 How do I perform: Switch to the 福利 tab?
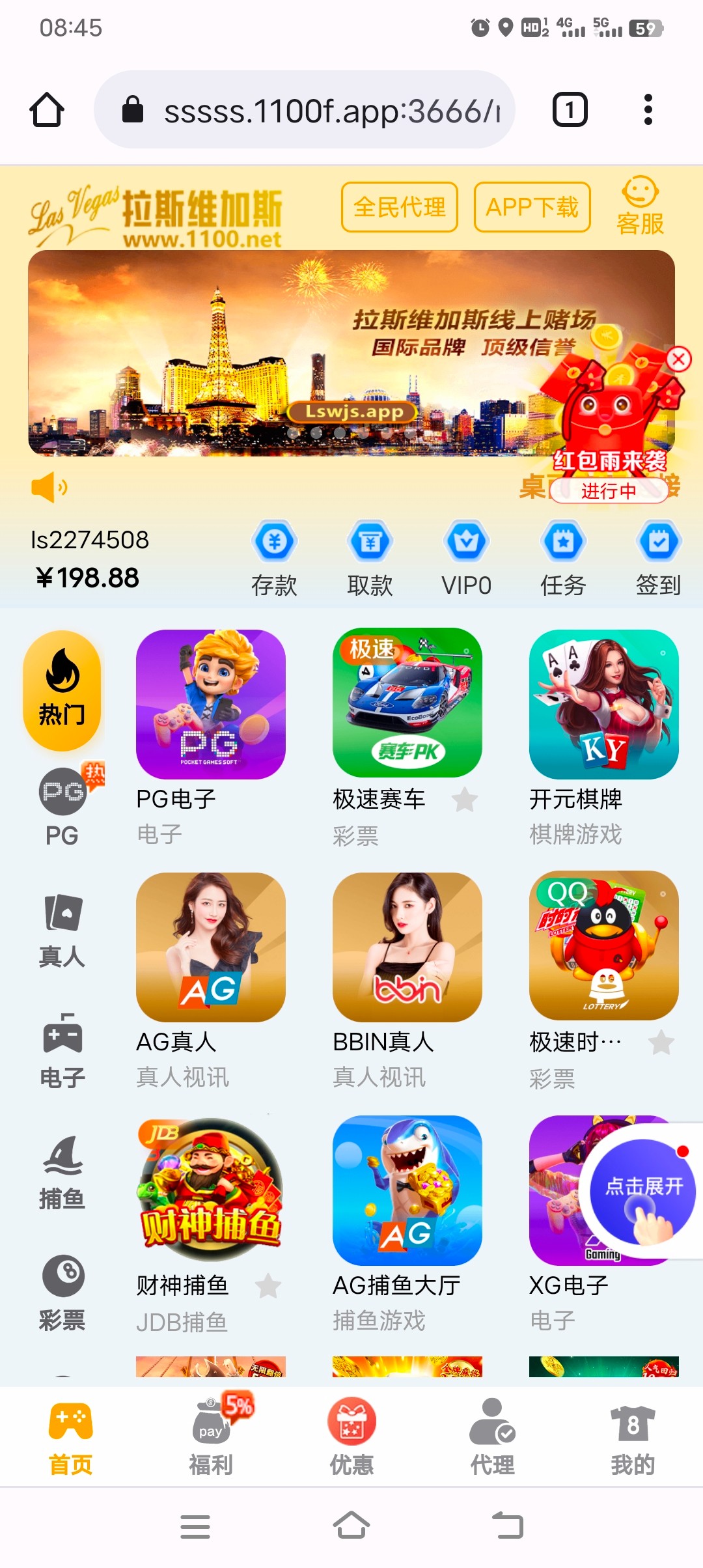coord(211,1436)
